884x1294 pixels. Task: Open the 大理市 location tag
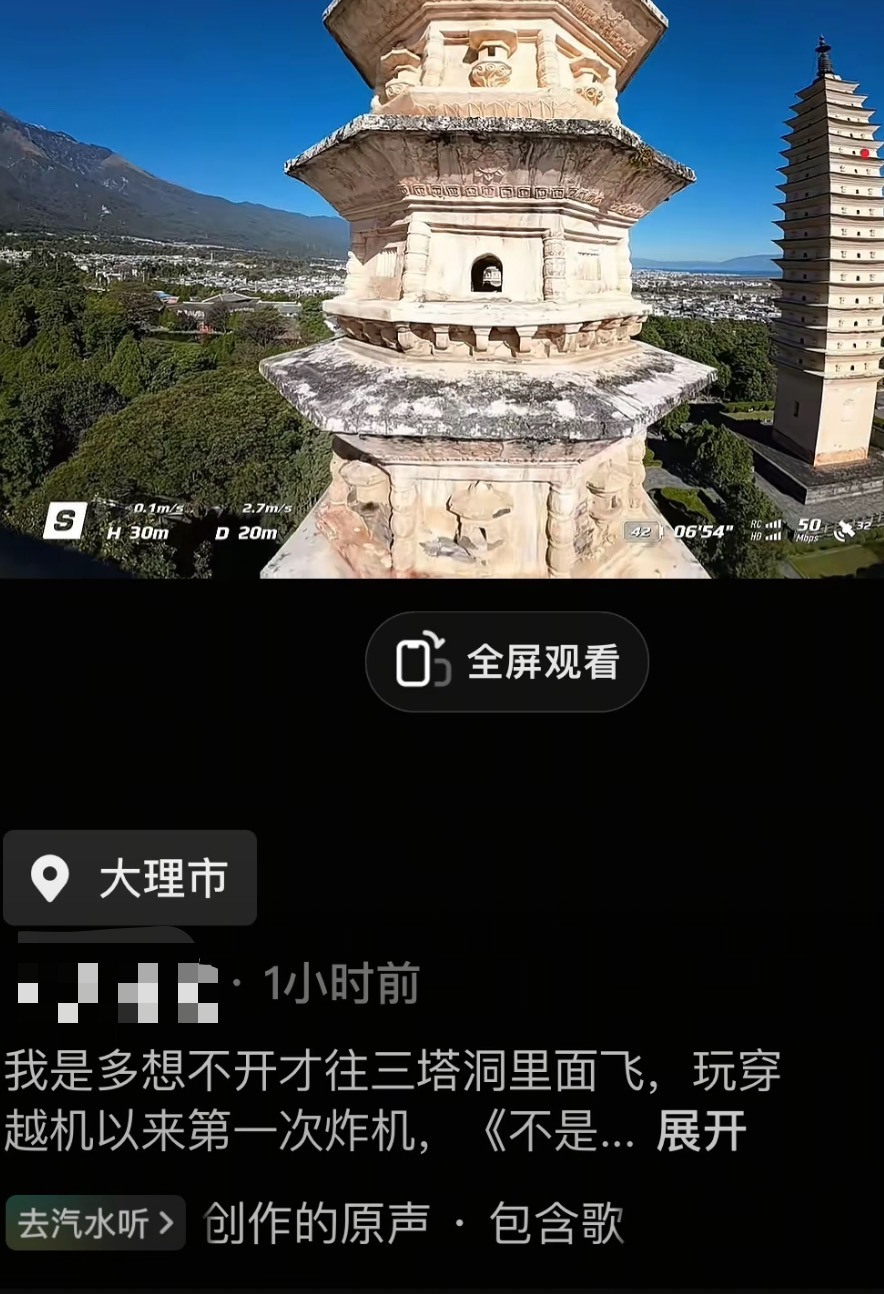130,878
